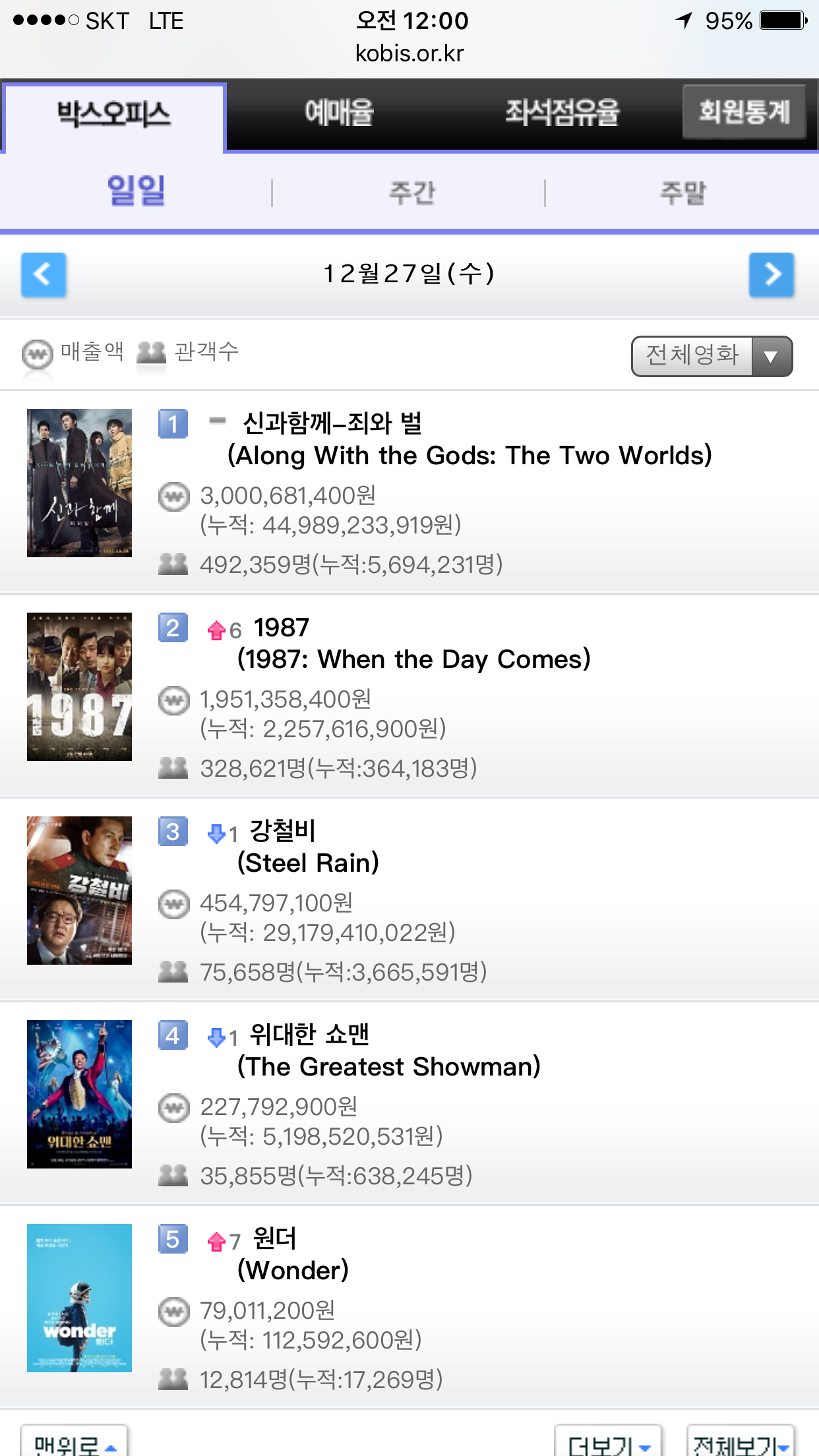Tap 맨위로 to jump to top
This screenshot has width=819, height=1456.
[x=75, y=1441]
